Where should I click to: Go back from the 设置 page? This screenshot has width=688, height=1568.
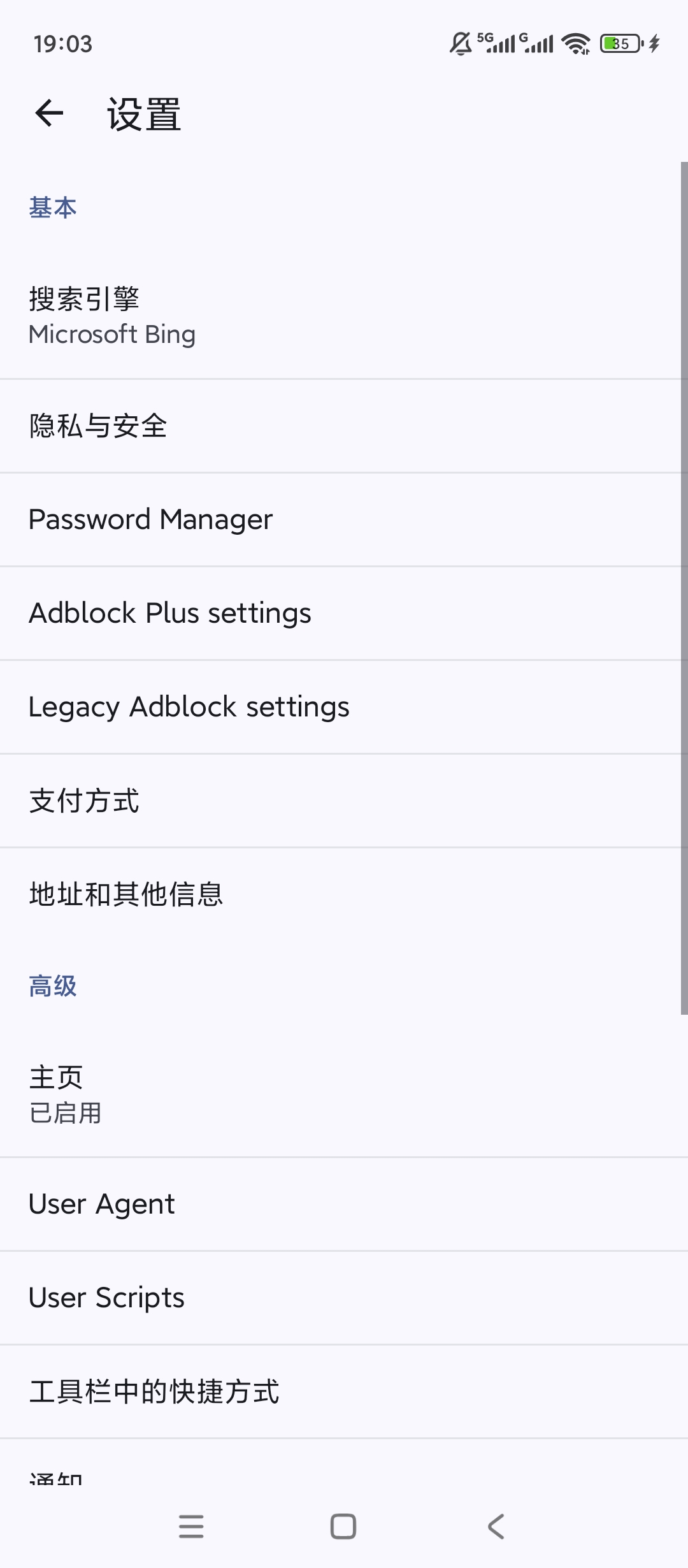click(49, 114)
